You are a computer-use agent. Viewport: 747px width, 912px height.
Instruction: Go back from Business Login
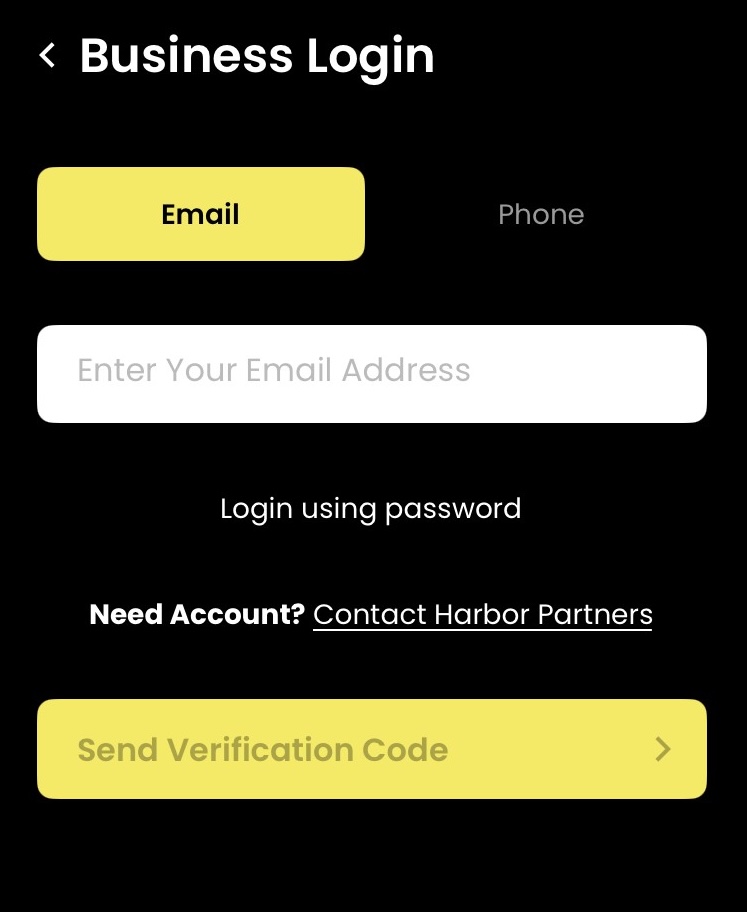point(47,56)
